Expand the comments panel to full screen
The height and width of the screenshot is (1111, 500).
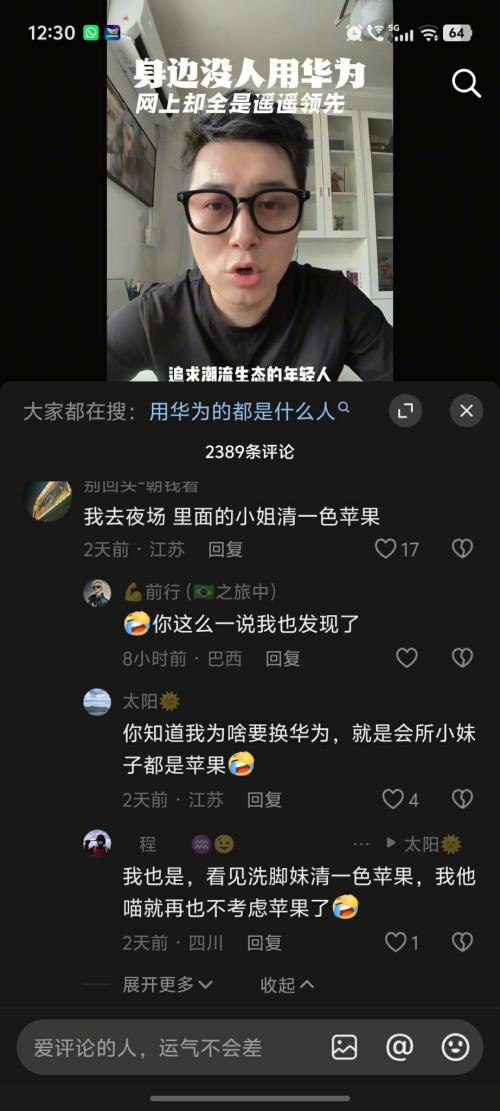coord(405,411)
